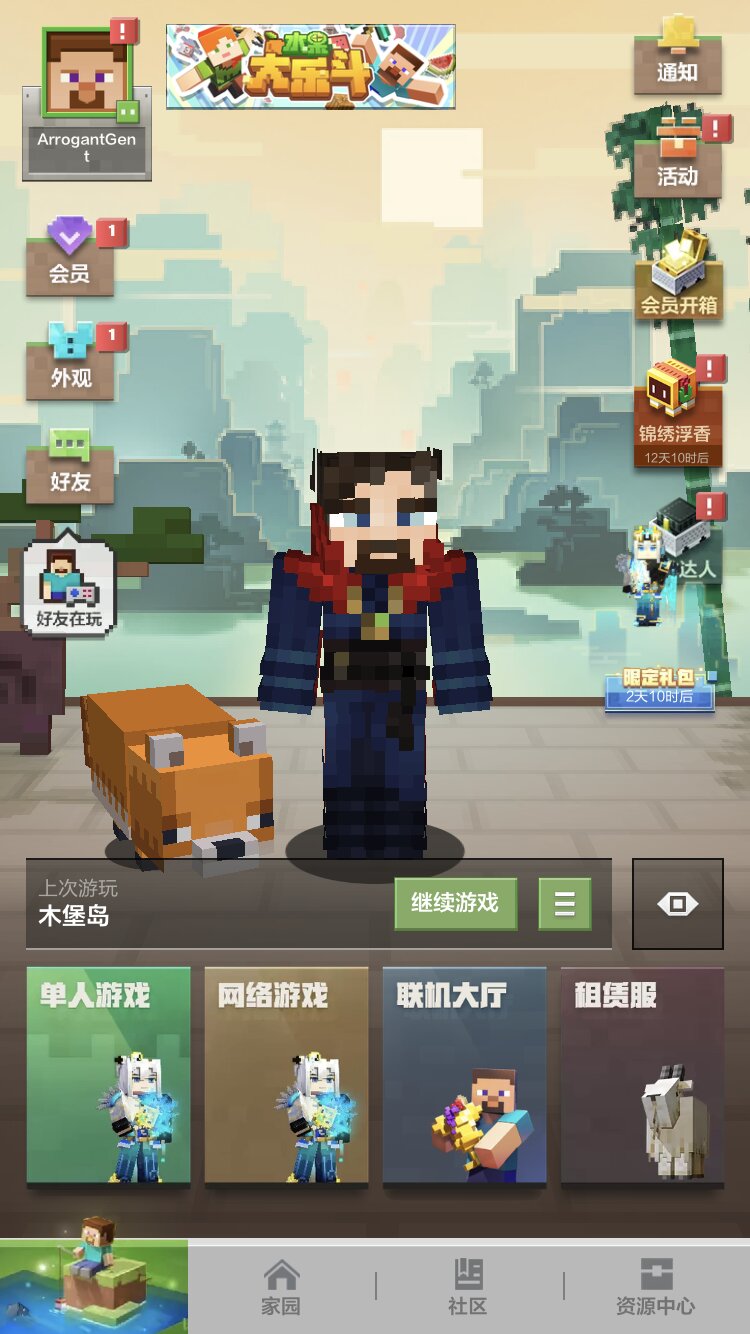Toggle the view icon beside the game bar
The height and width of the screenshot is (1334, 750).
[677, 904]
